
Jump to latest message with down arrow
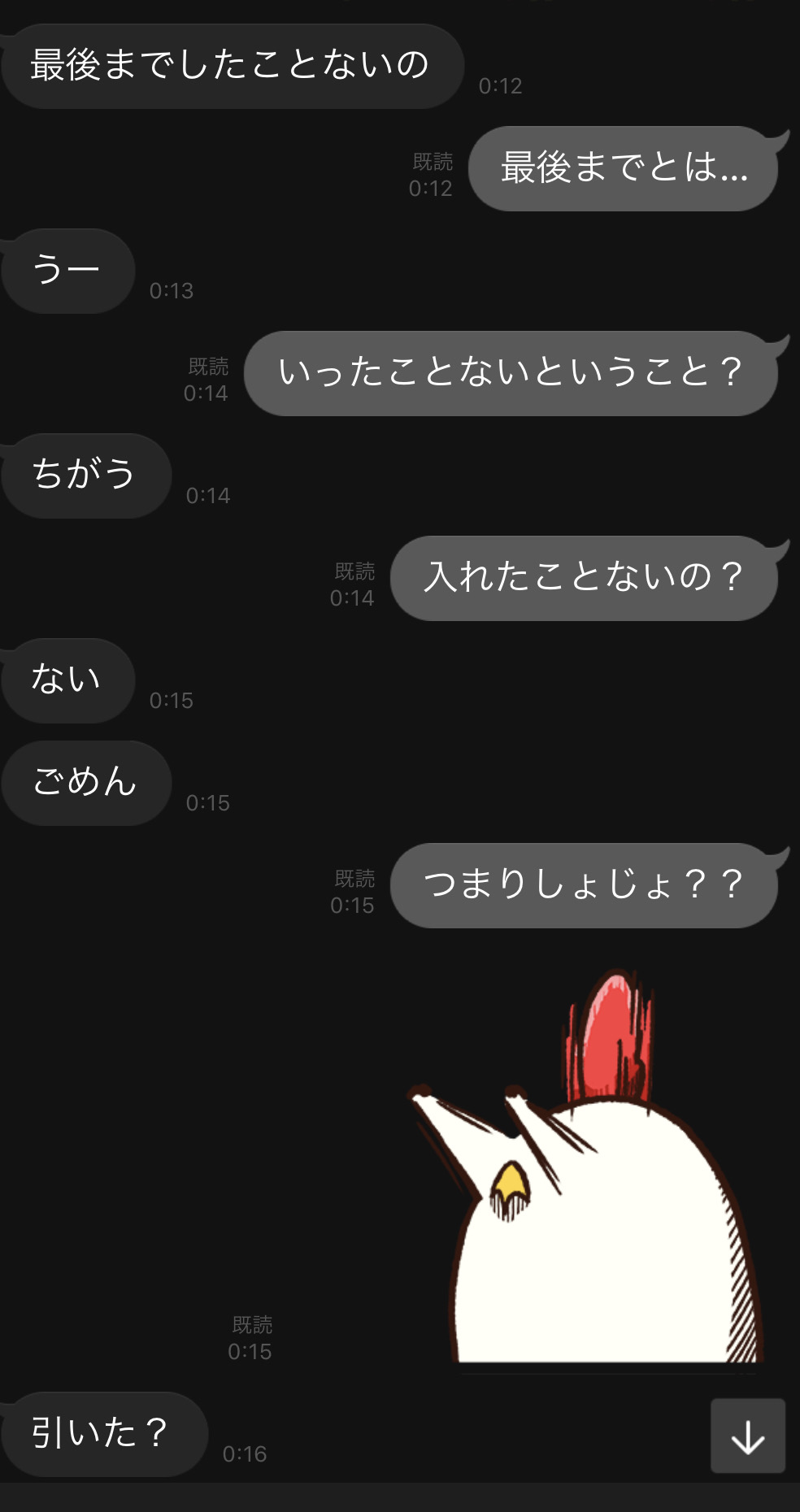click(x=748, y=1436)
